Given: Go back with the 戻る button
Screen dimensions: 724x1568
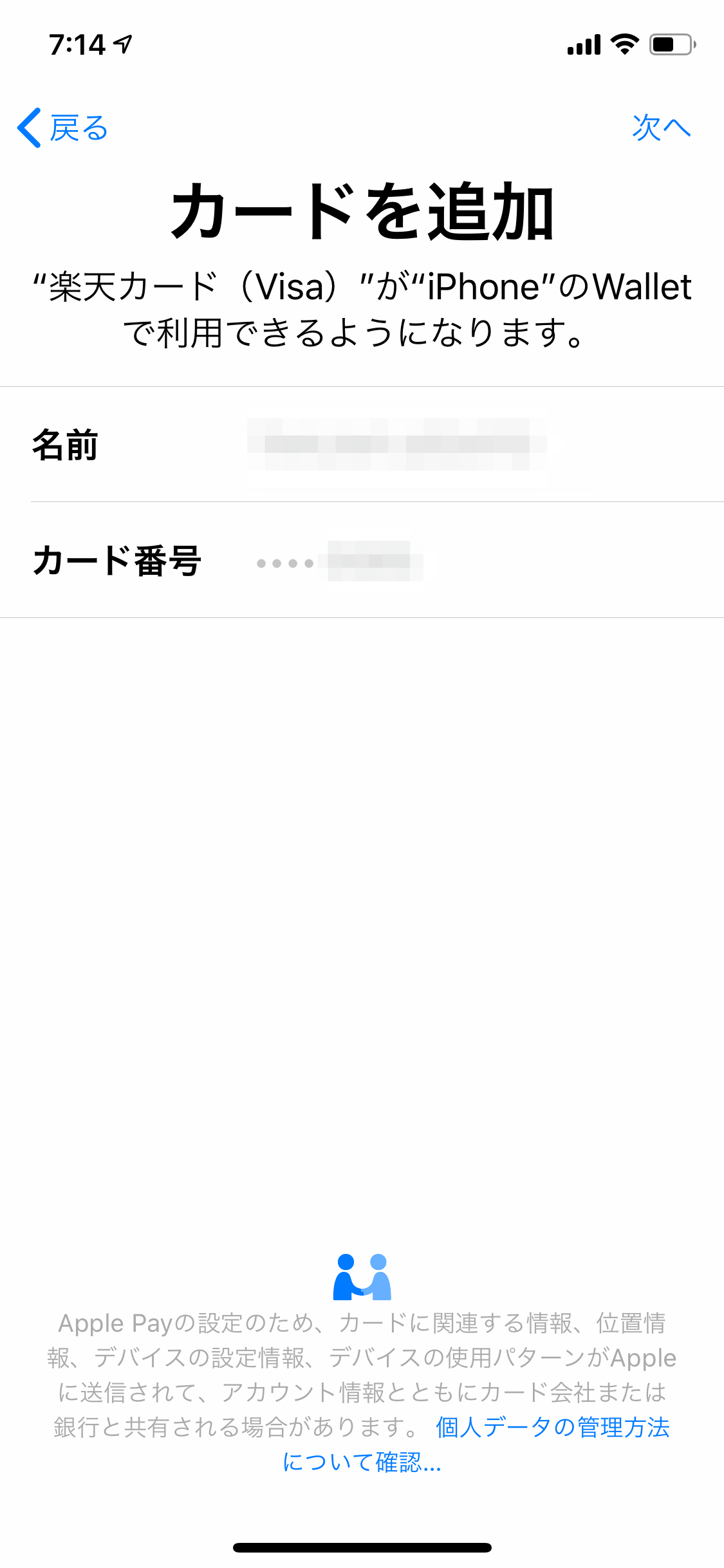Looking at the screenshot, I should pyautogui.click(x=62, y=127).
